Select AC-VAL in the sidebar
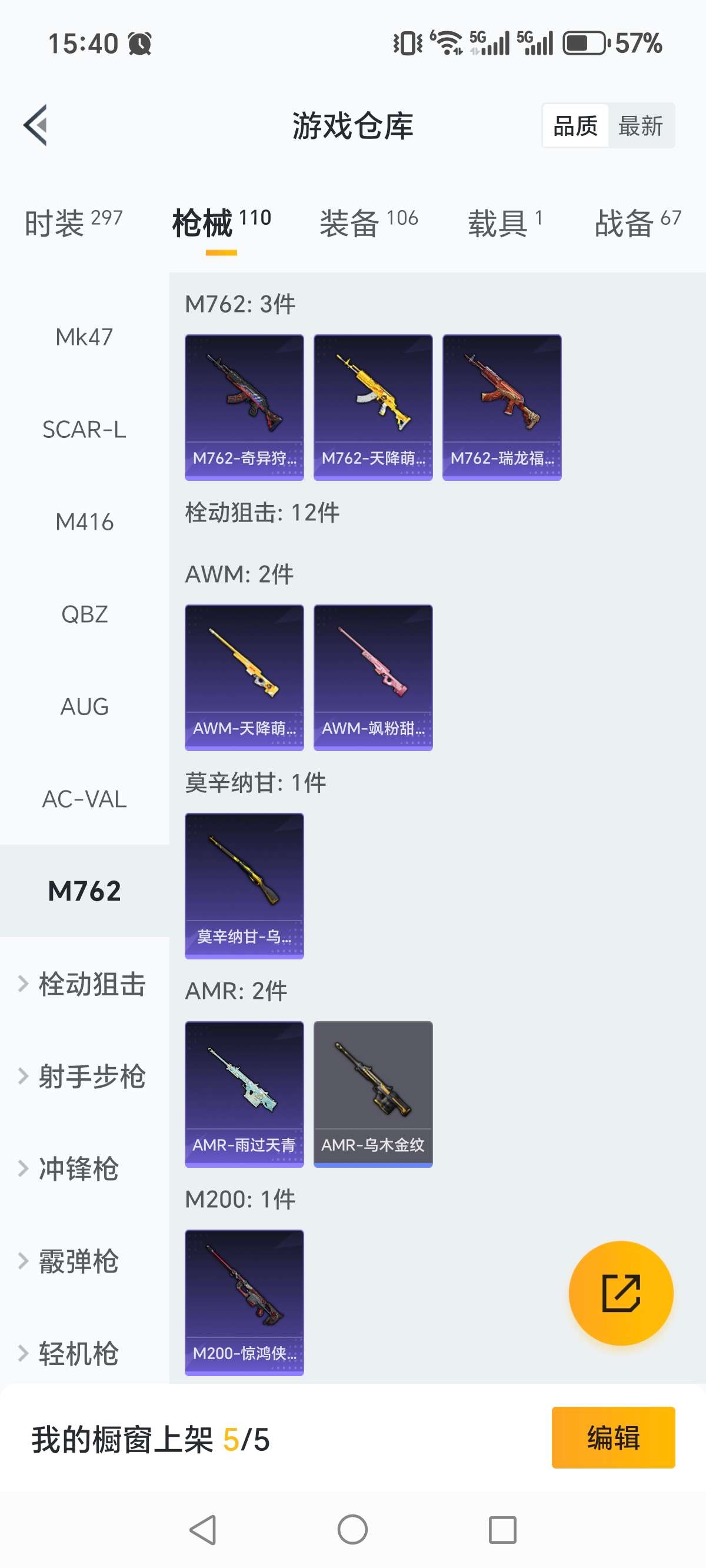 [x=84, y=799]
